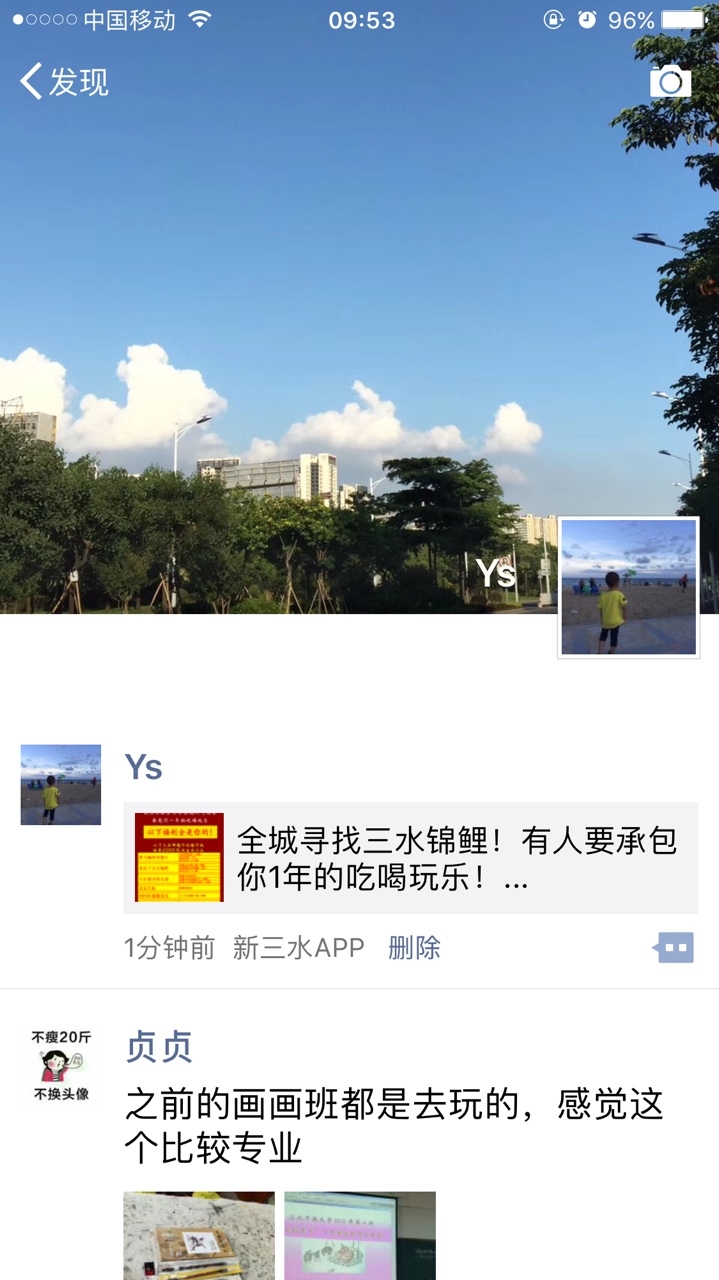Open the shared article 全城寻找三水锦鲤
The height and width of the screenshot is (1280, 719).
point(410,858)
